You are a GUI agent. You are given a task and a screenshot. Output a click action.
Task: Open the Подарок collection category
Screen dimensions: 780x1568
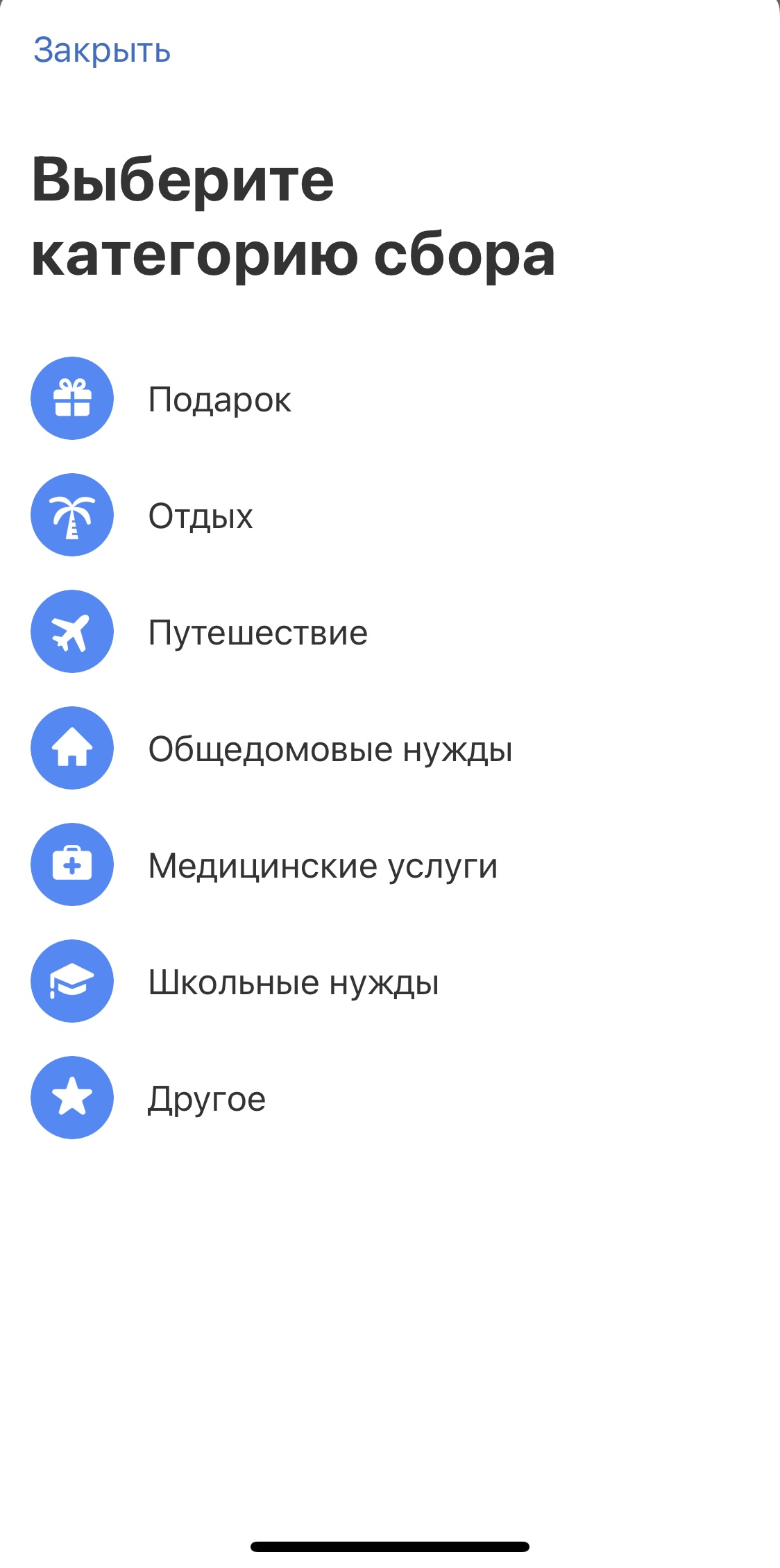point(220,398)
